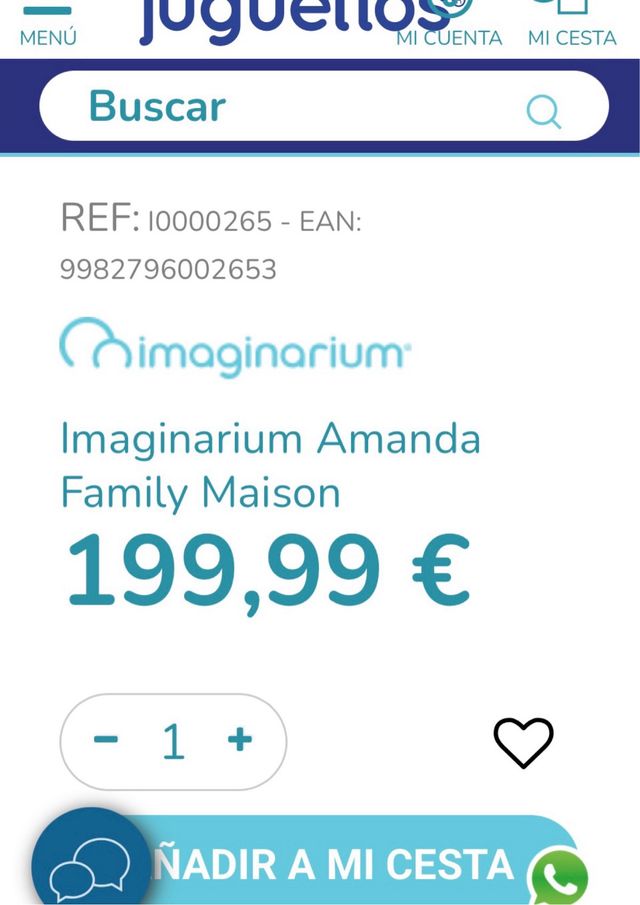This screenshot has width=640, height=905.
Task: Contact the store via WhatsApp
Action: click(558, 878)
